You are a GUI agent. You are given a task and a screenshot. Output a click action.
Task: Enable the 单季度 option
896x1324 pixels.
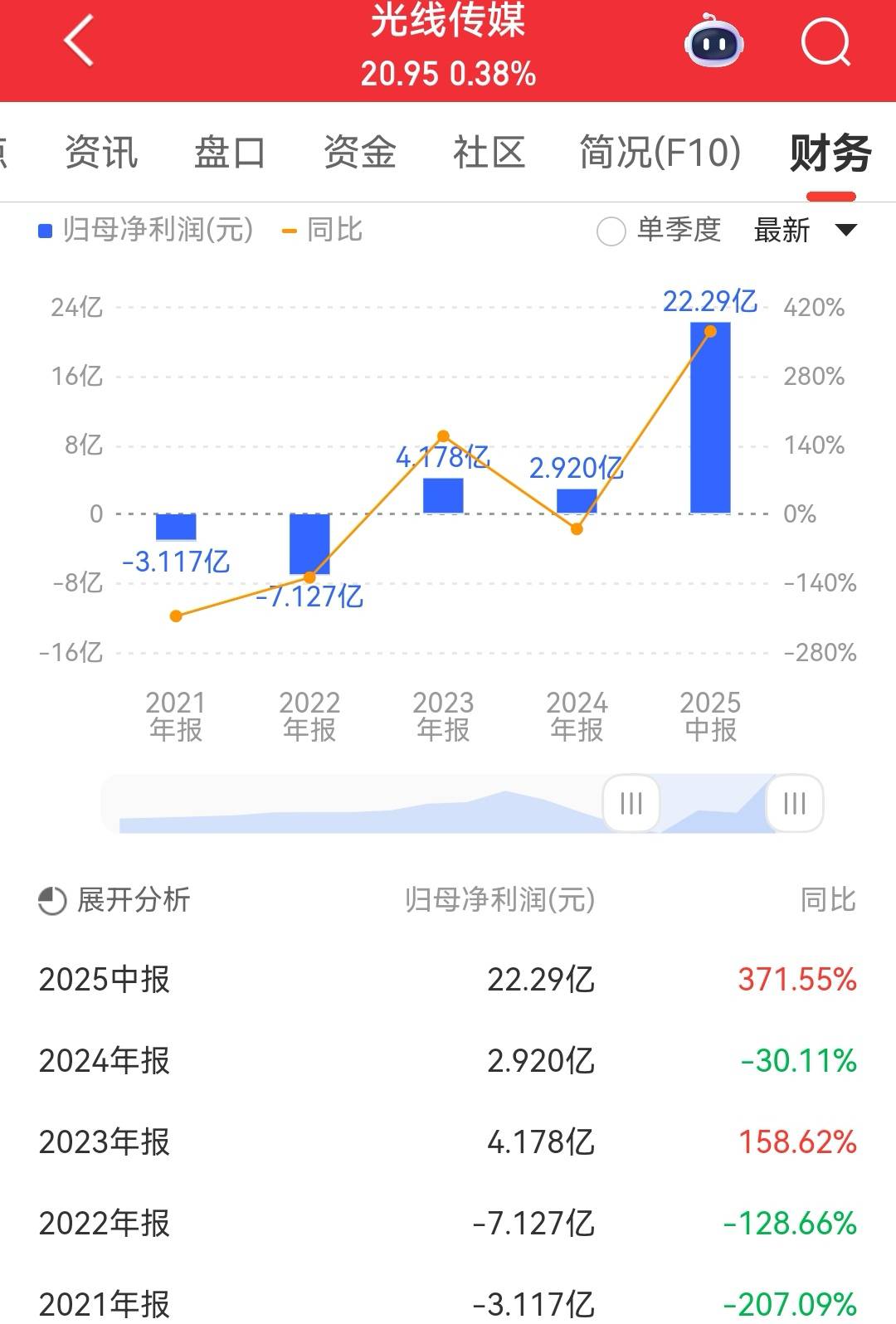pos(611,231)
